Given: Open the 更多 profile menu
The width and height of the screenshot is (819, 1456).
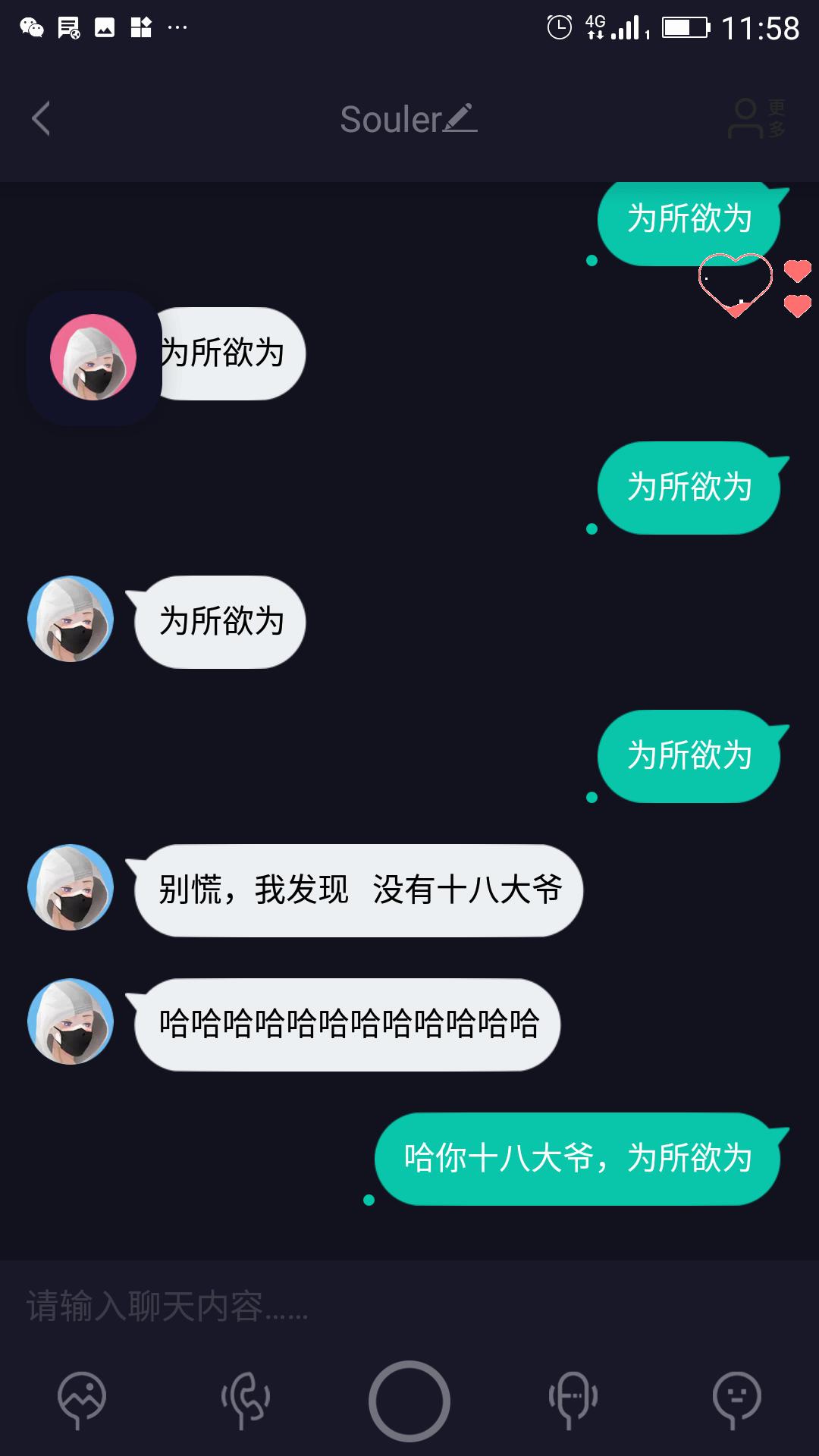Looking at the screenshot, I should point(757,119).
